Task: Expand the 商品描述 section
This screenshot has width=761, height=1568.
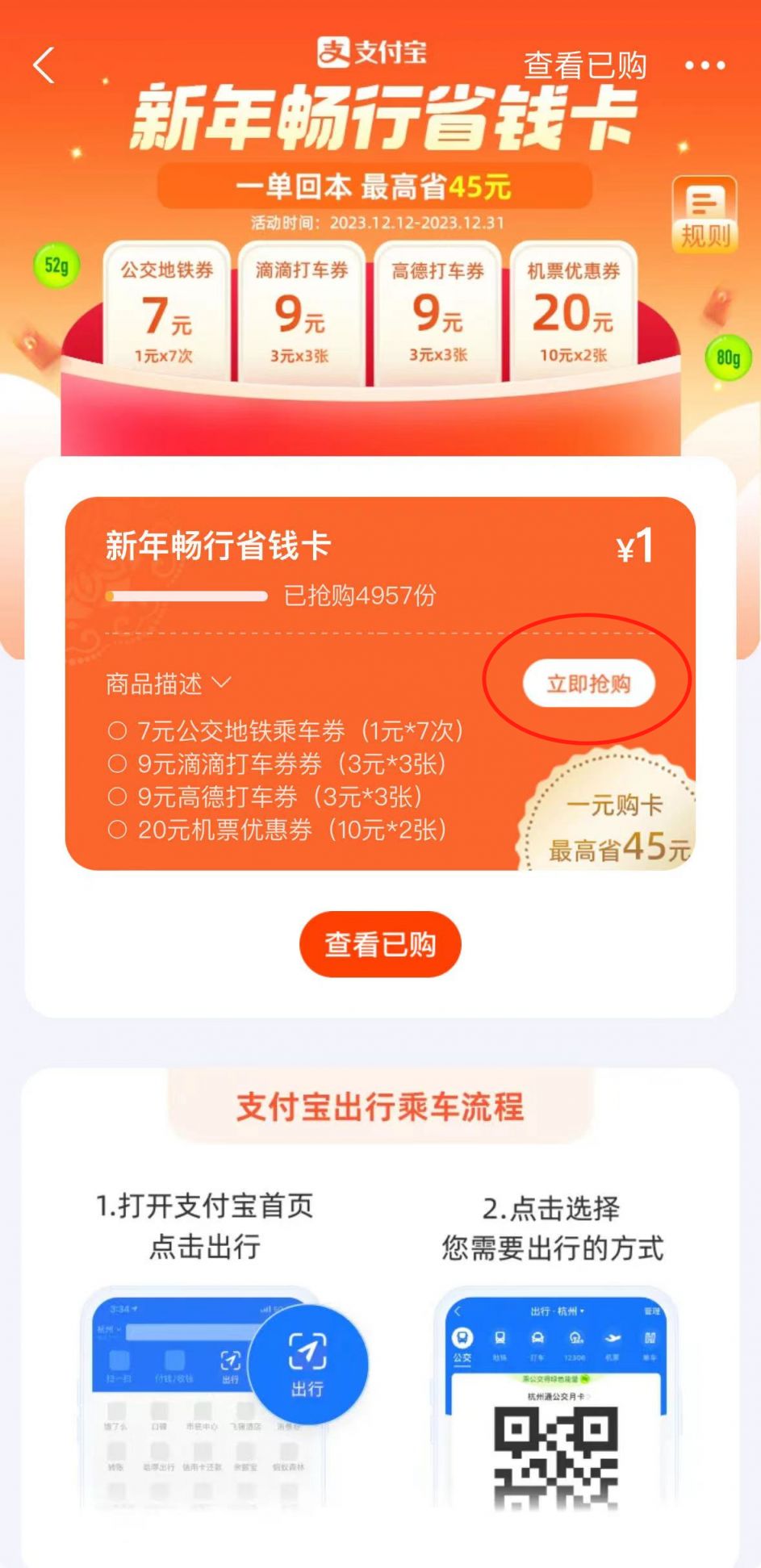Action: pyautogui.click(x=169, y=684)
